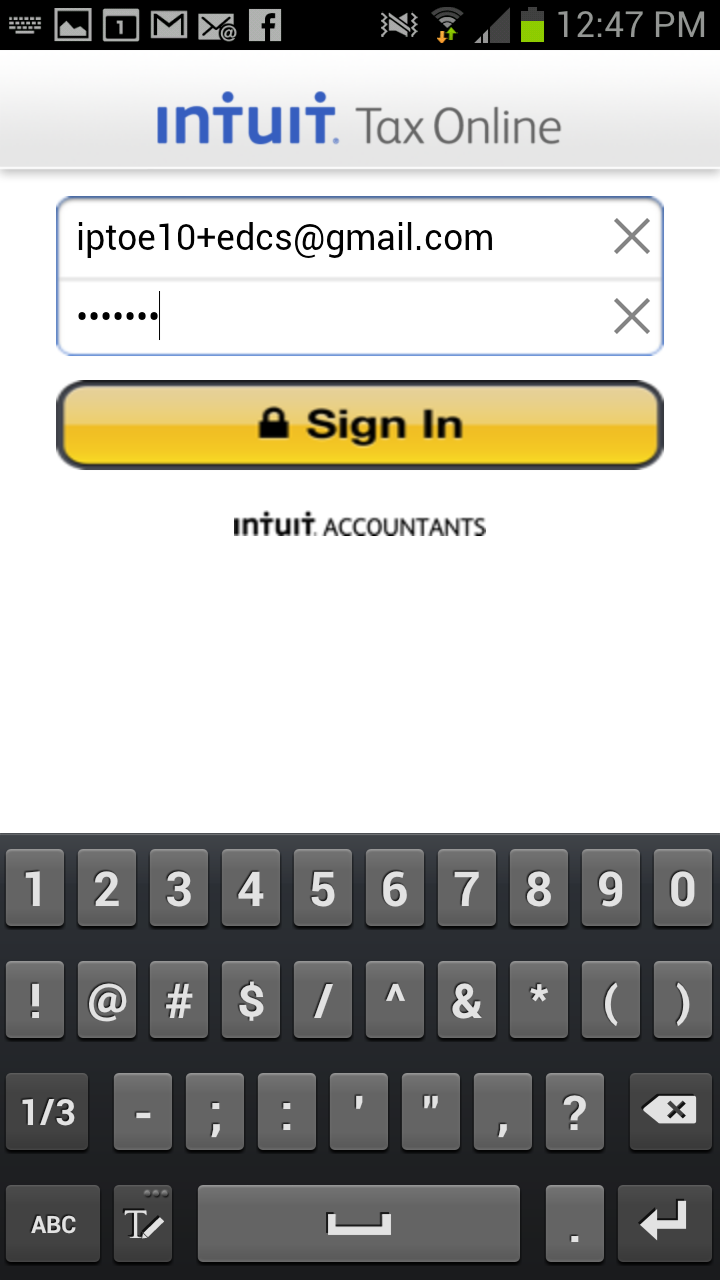Clear the password field with its X

coord(631,317)
